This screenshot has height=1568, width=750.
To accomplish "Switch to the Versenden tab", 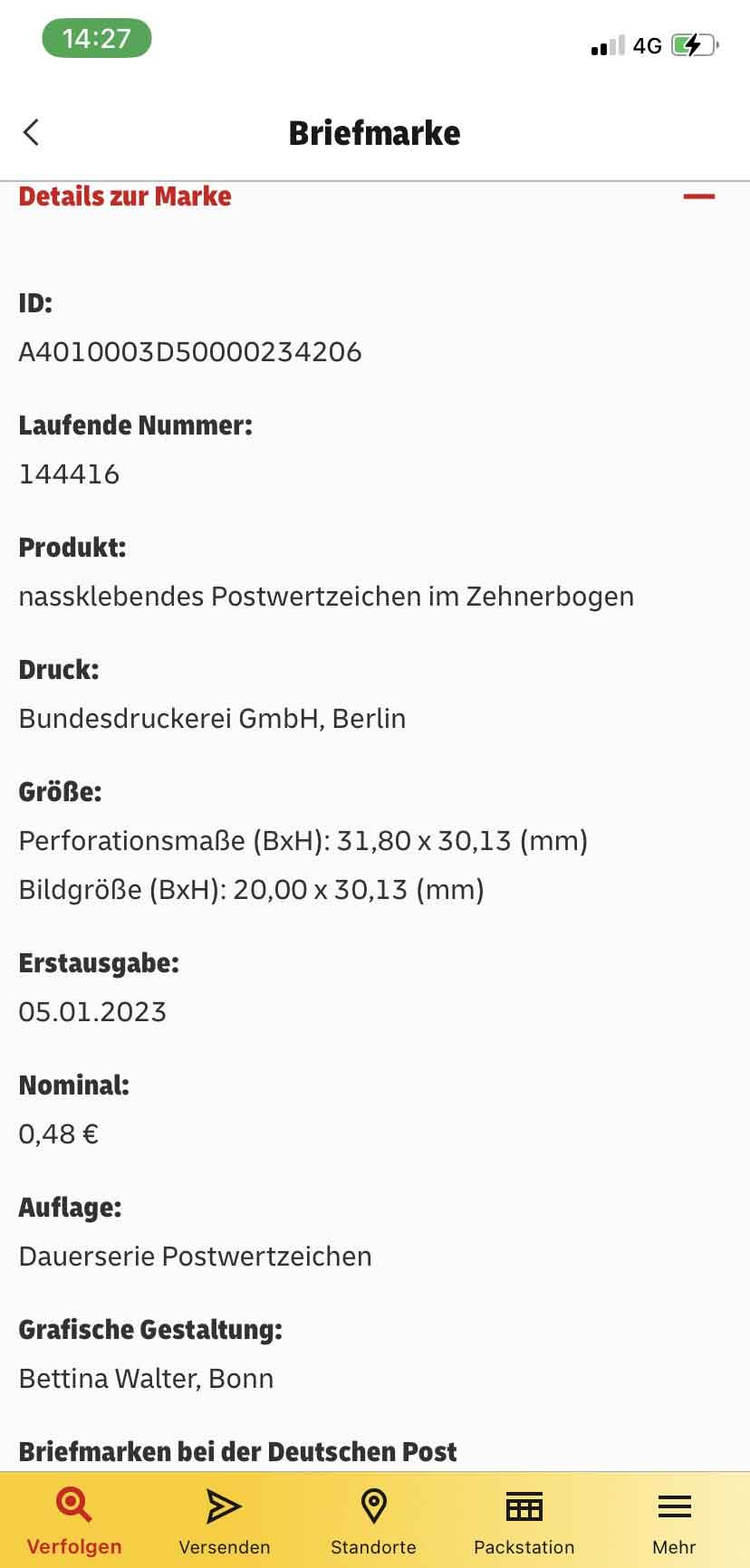I will (x=224, y=1521).
